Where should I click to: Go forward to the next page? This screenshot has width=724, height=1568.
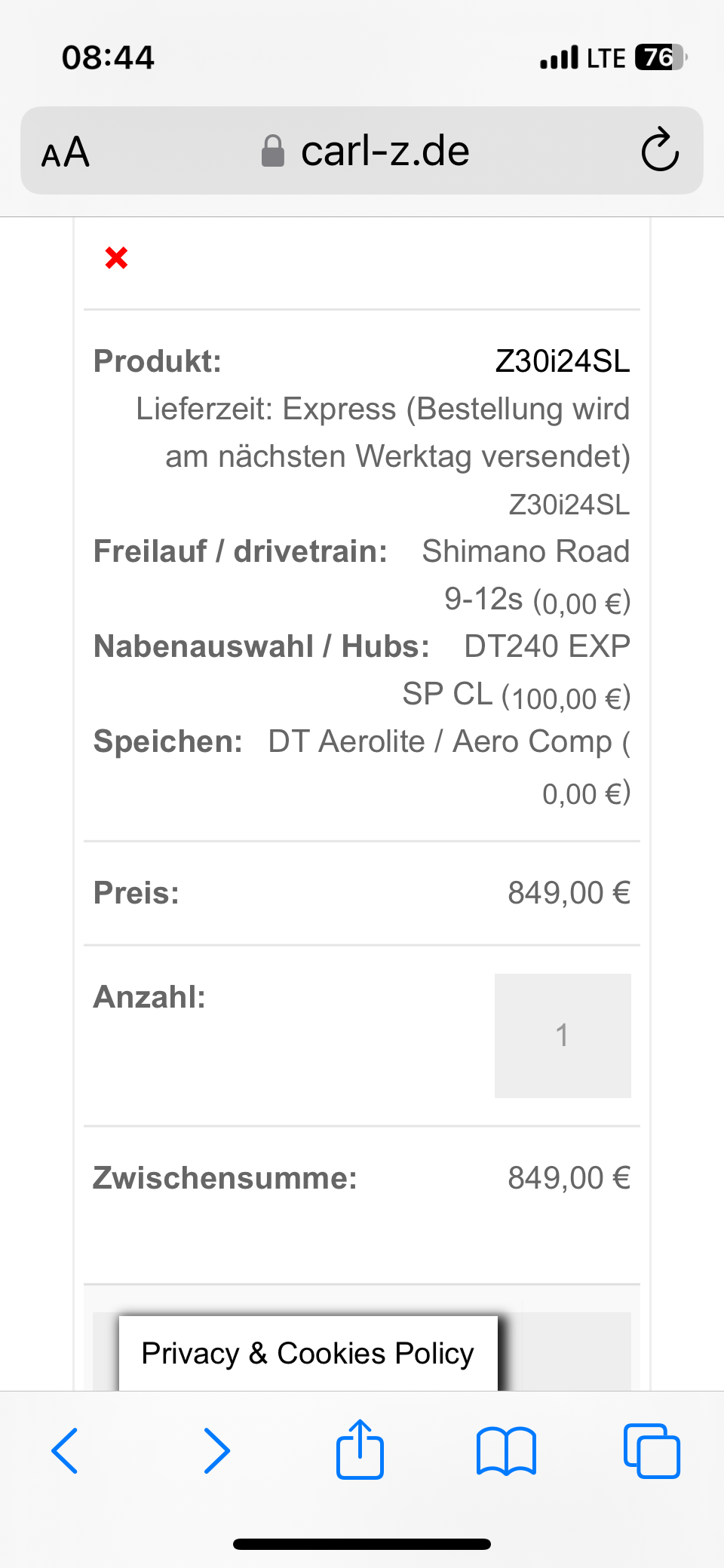tap(216, 1450)
